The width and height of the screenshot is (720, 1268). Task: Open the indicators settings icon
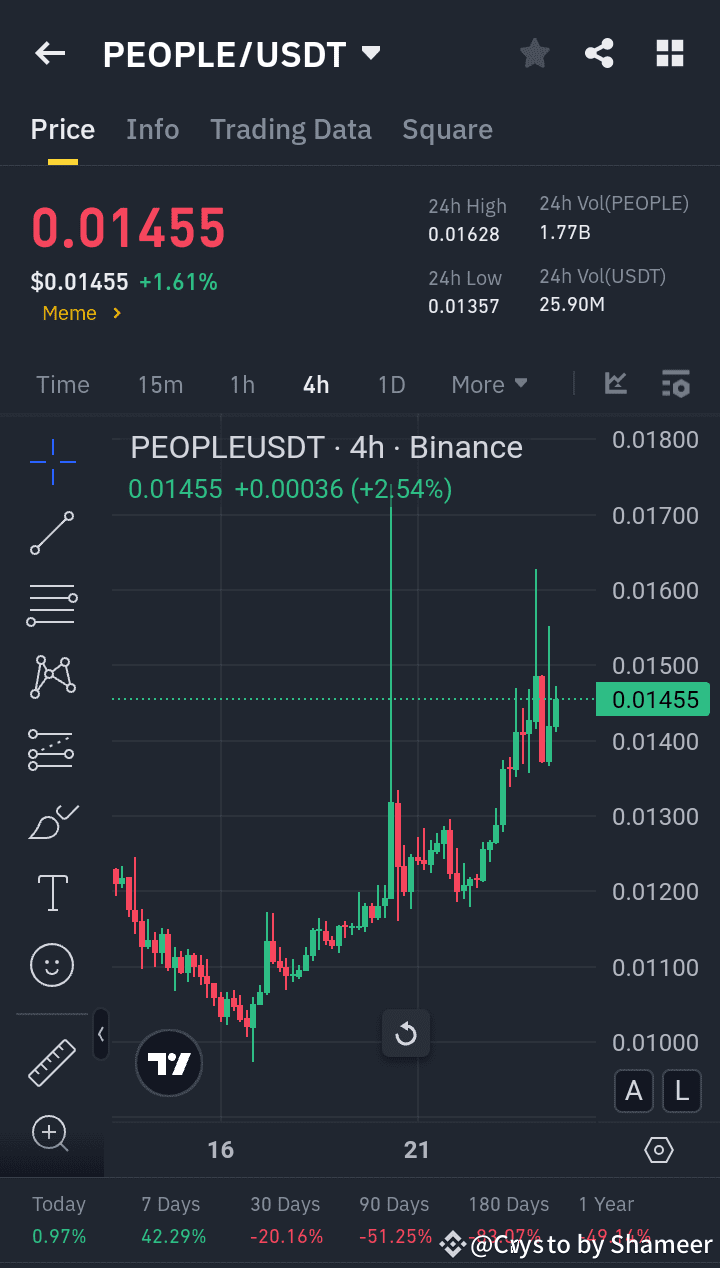[x=676, y=384]
